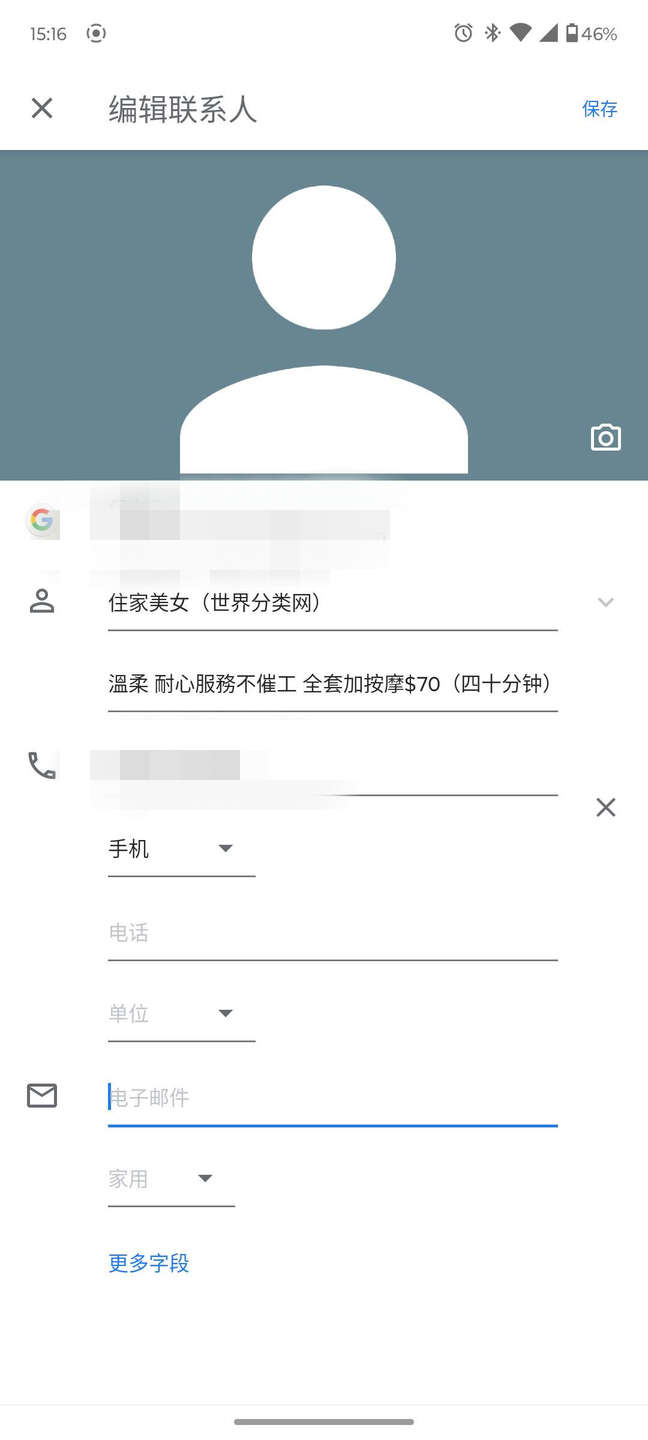Close the edit contact screen
The image size is (648, 1440).
point(42,108)
